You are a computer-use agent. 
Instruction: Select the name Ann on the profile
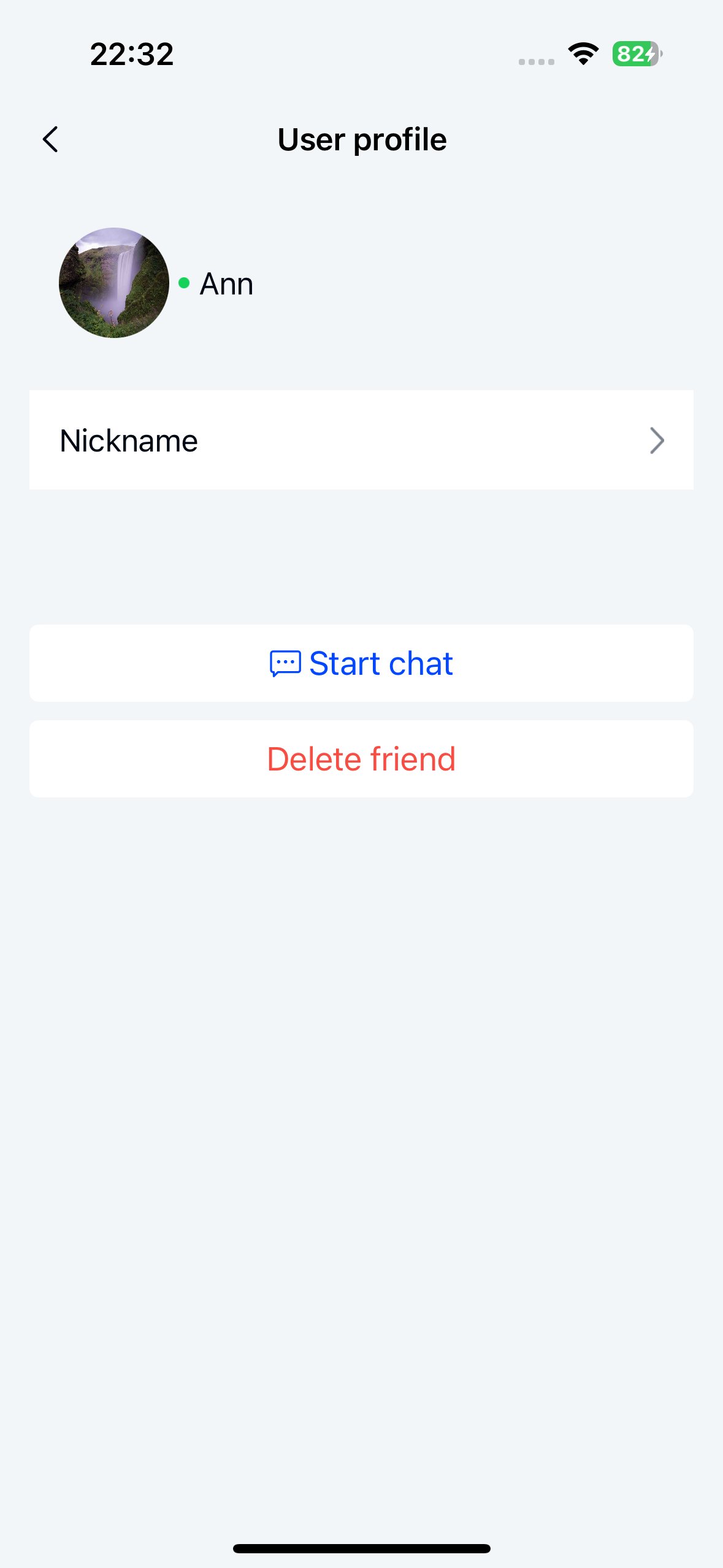tap(226, 283)
